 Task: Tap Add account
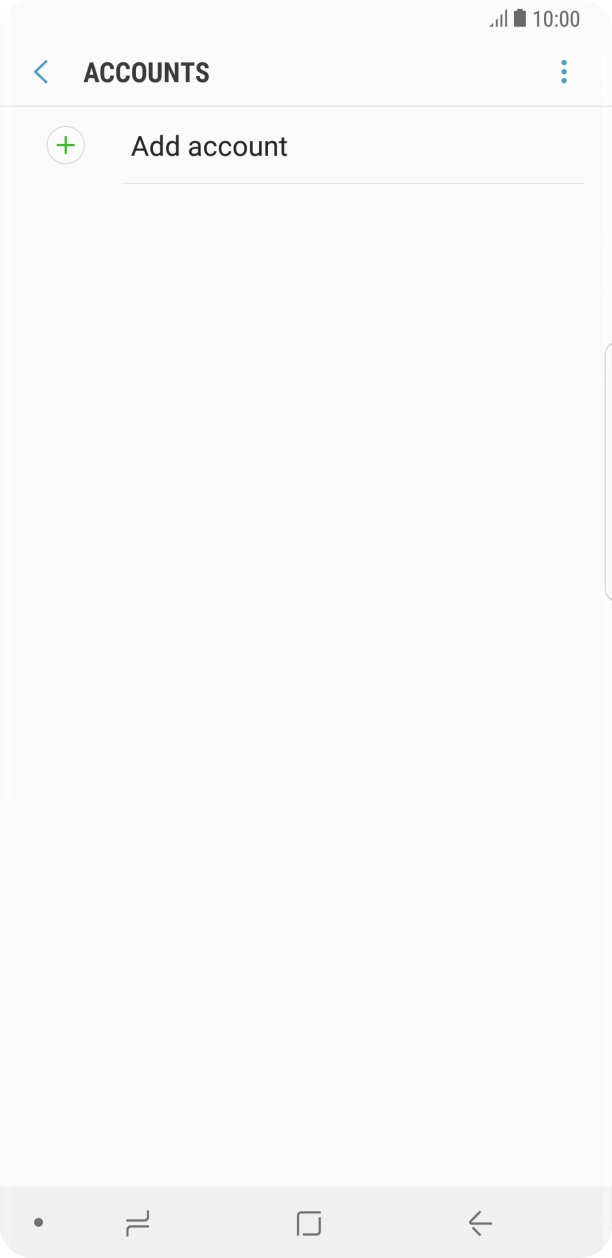[209, 146]
